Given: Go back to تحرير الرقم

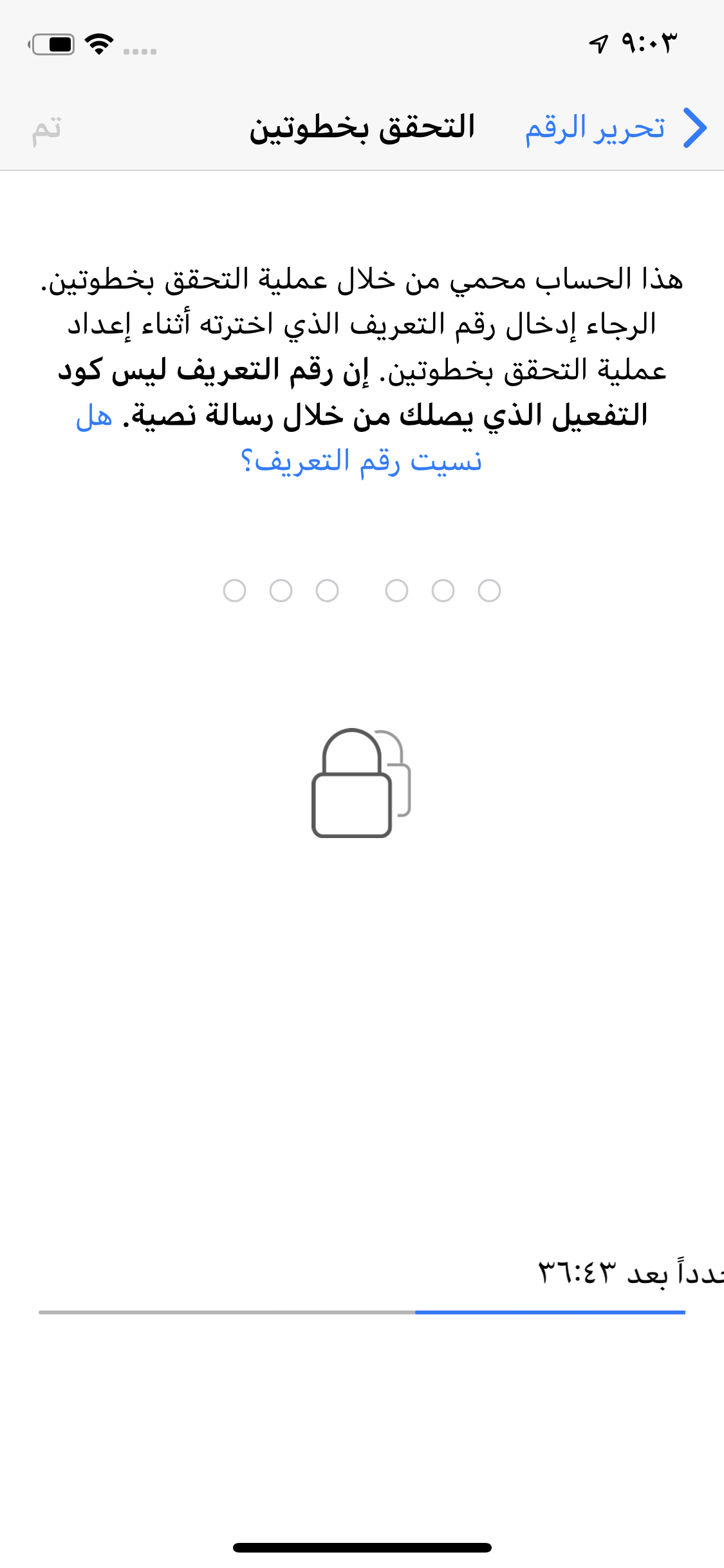Looking at the screenshot, I should [x=616, y=128].
